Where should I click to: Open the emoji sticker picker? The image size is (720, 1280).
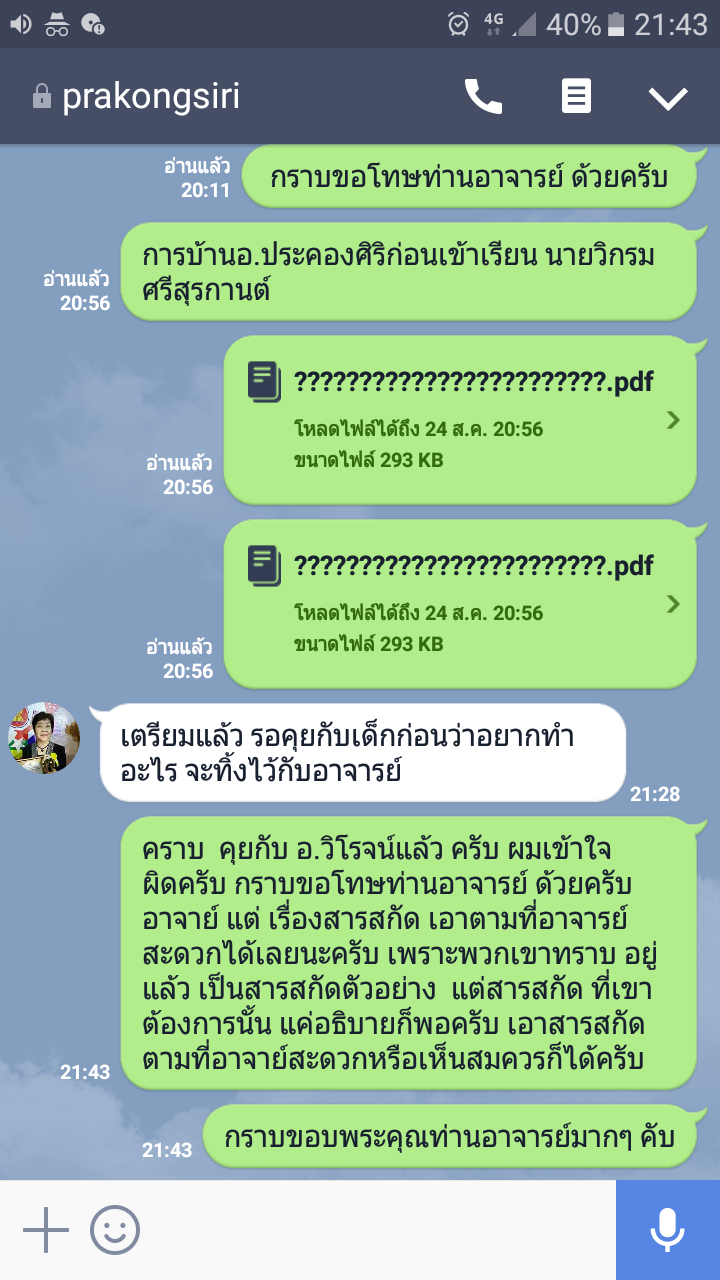[115, 1230]
